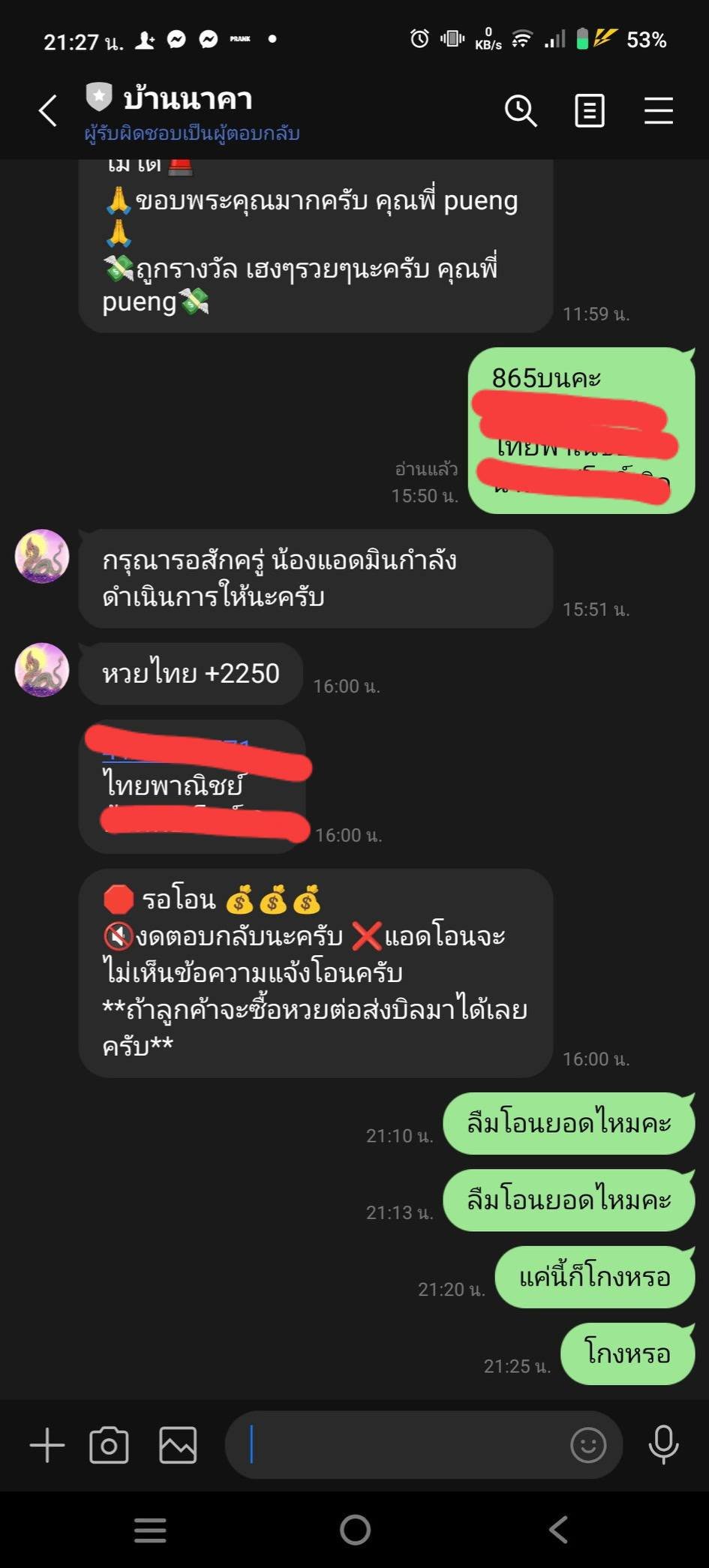This screenshot has height=1568, width=709.
Task: Open the plus attachment options
Action: [47, 1444]
